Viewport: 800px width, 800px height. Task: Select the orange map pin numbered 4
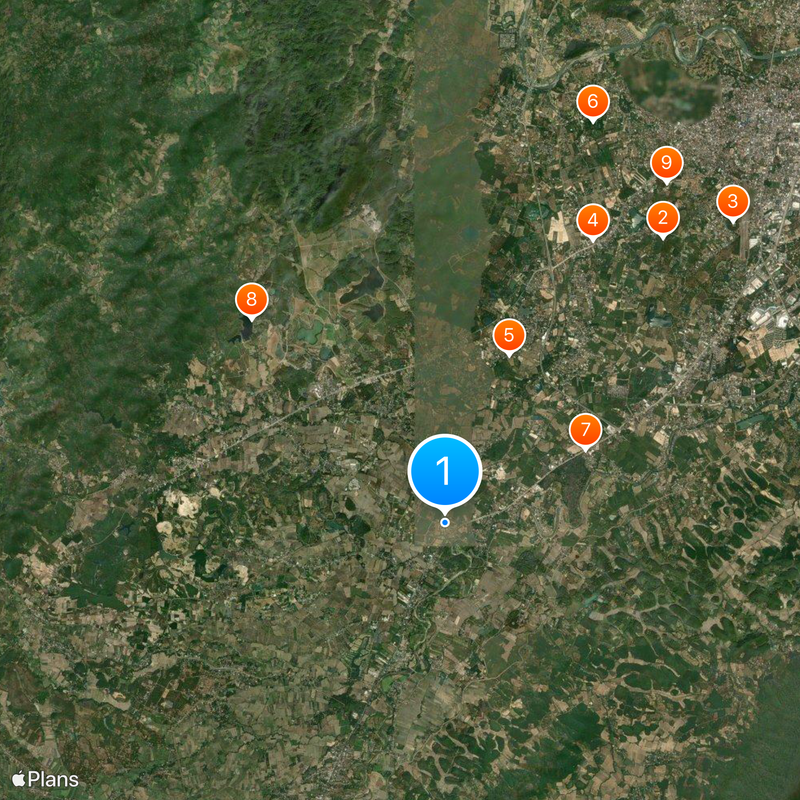[x=593, y=220]
